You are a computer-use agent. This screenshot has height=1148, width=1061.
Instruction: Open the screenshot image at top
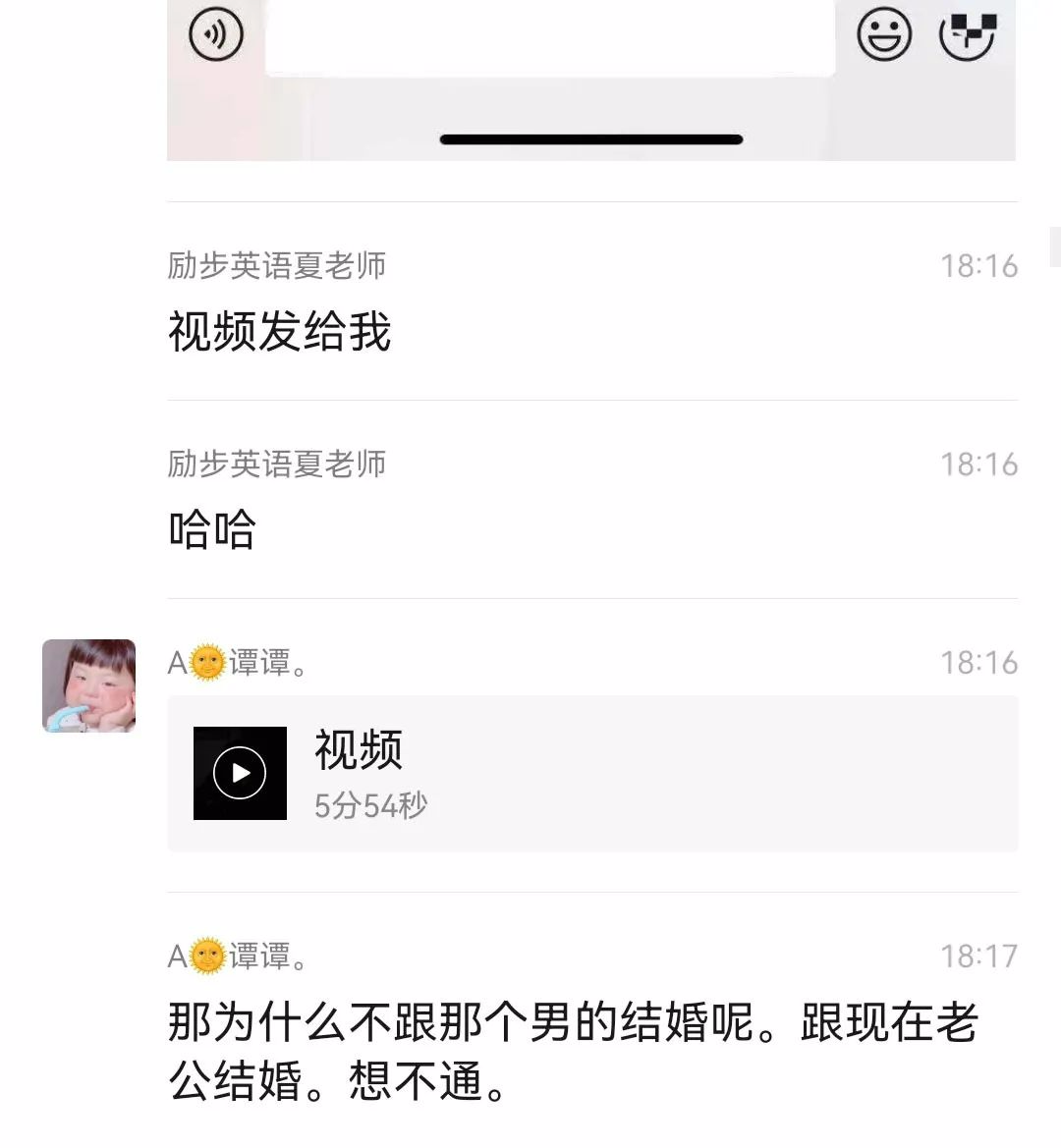(589, 79)
